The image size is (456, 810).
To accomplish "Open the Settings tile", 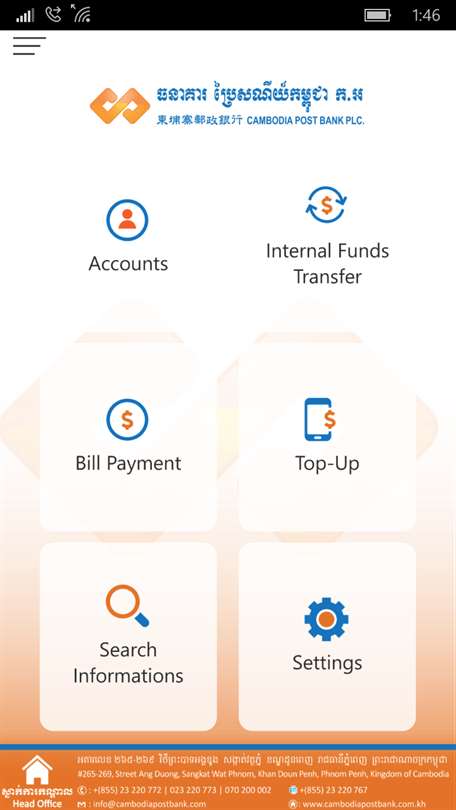I will coord(327,636).
